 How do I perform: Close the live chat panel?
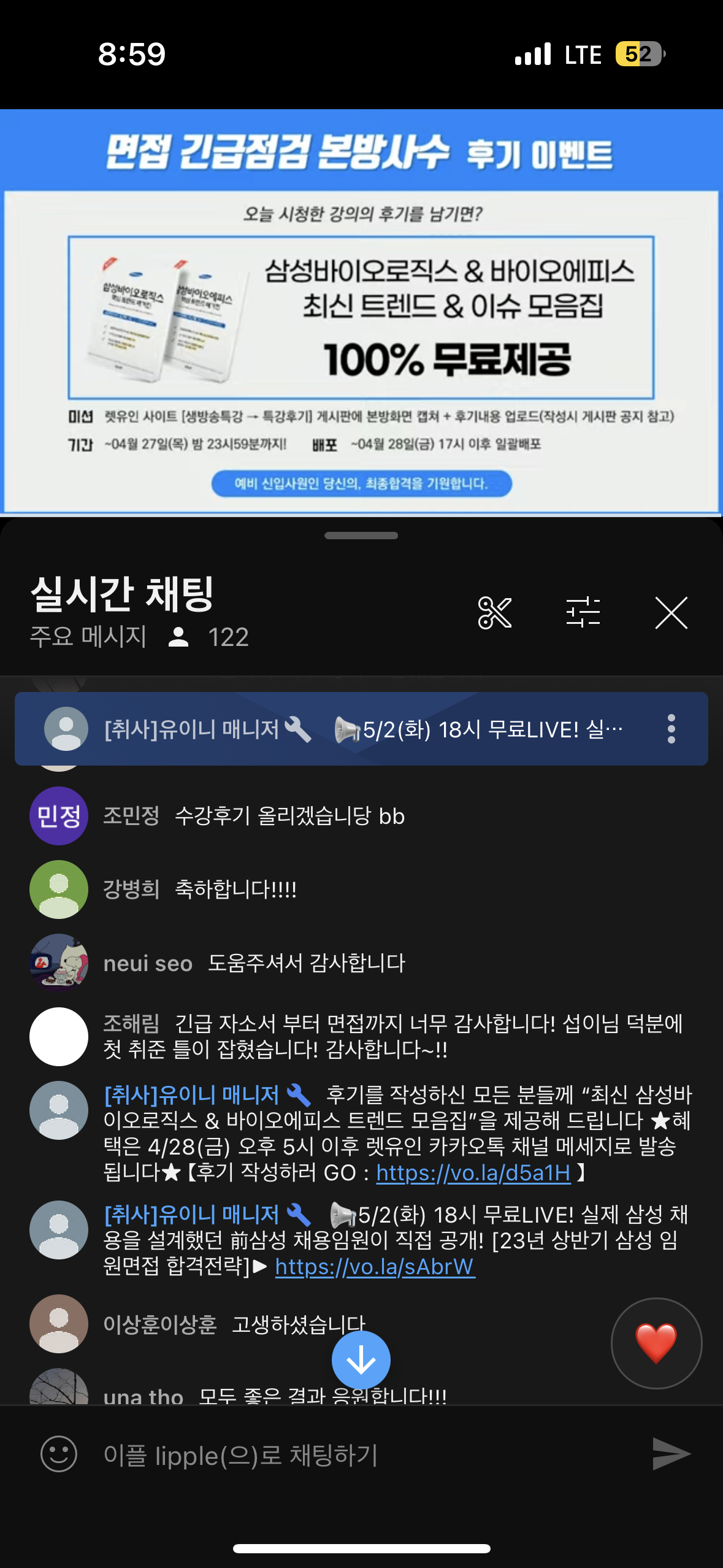point(671,613)
